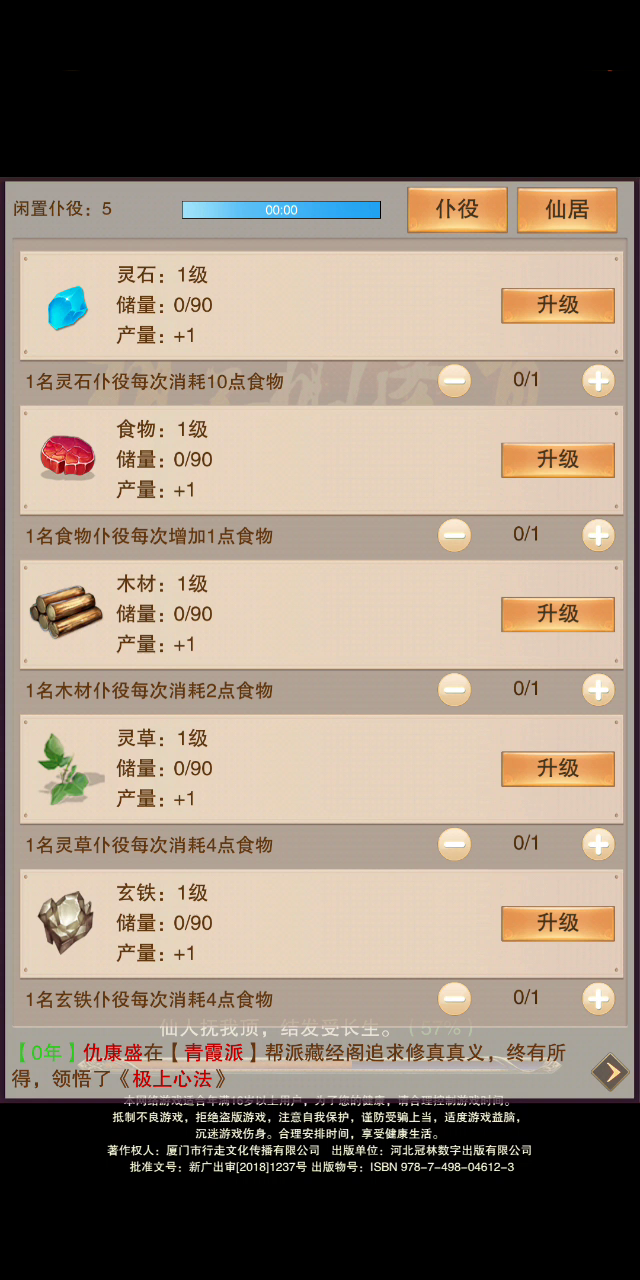Expand the news log arrow
Screen dimensions: 640x1280
coord(609,1072)
